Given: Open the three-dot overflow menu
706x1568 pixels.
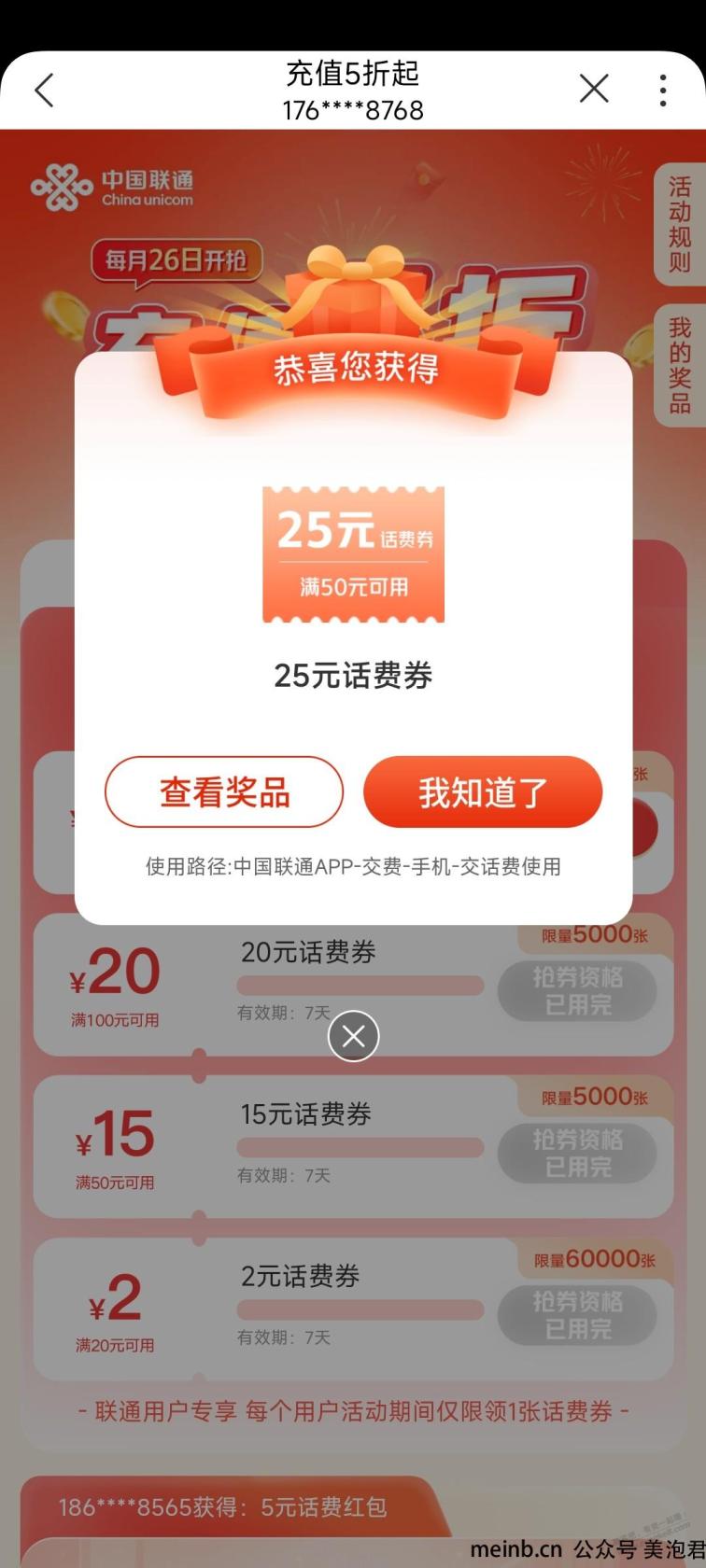Looking at the screenshot, I should (x=662, y=90).
